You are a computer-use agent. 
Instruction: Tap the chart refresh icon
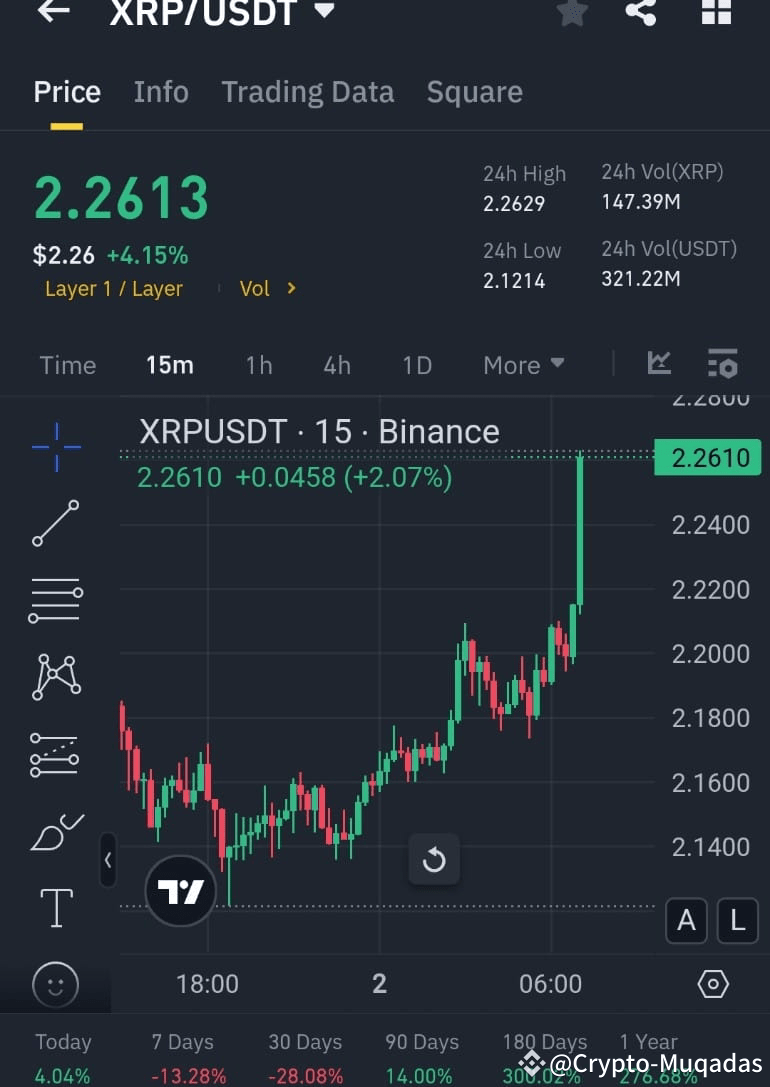coord(434,858)
